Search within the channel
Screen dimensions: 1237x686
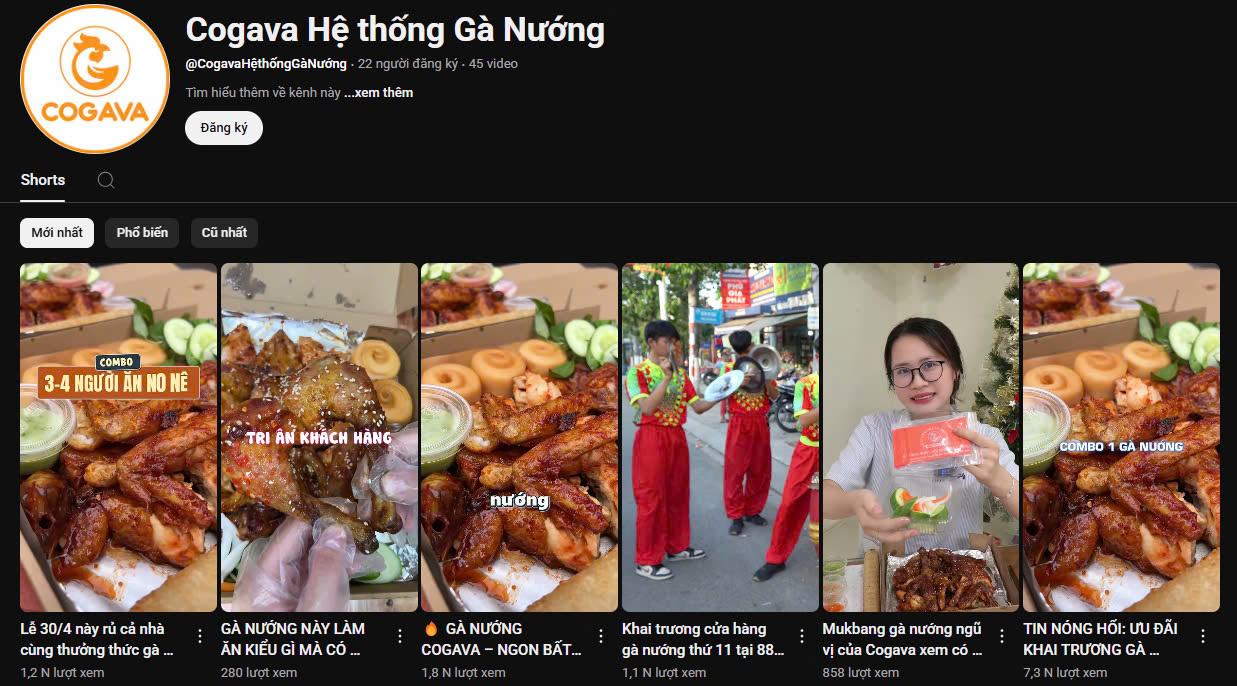[106, 181]
